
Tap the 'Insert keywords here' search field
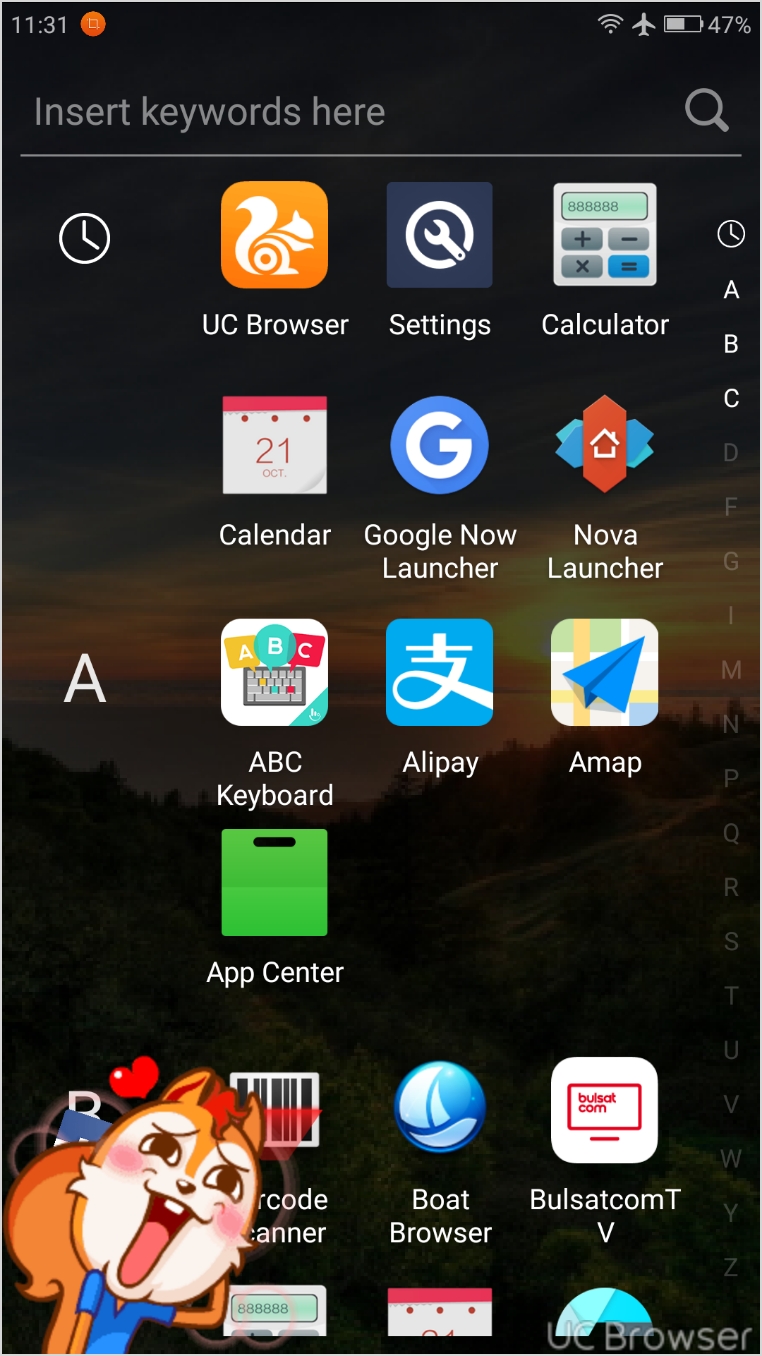(x=340, y=112)
